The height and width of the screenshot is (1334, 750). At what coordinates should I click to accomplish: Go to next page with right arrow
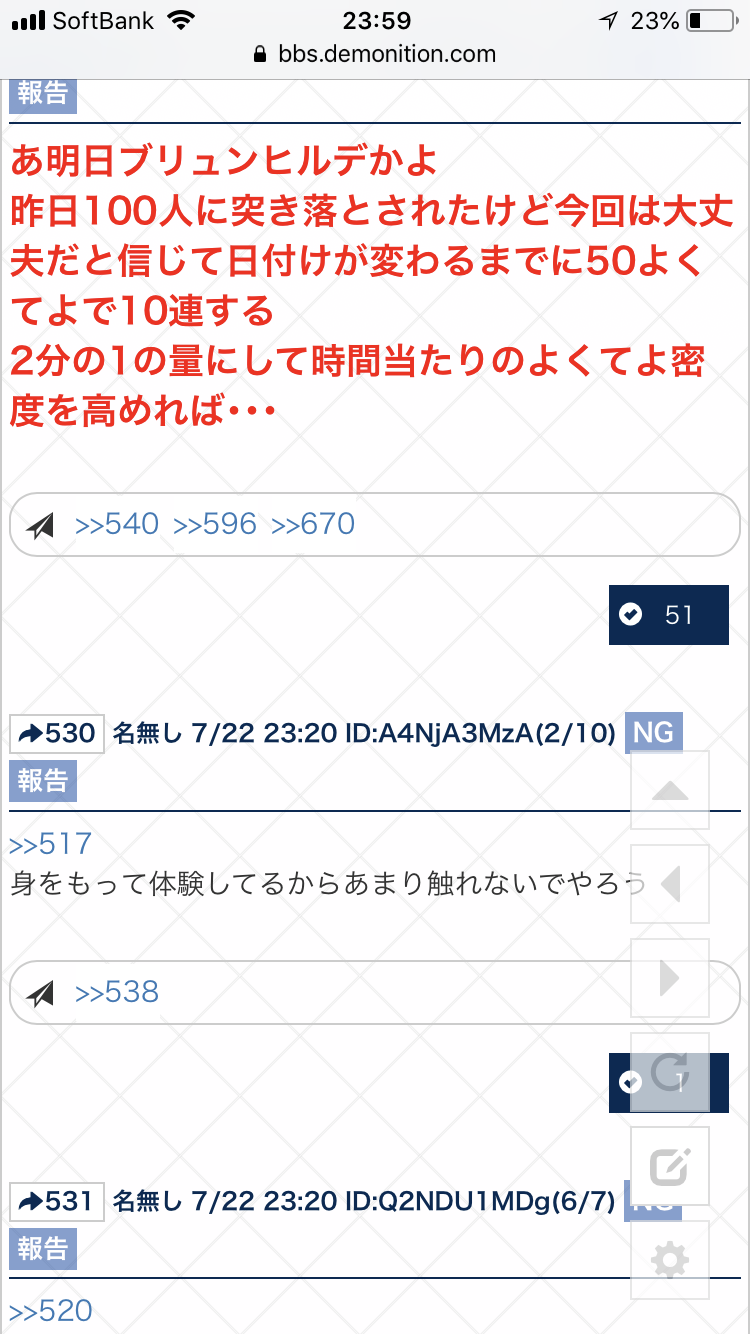670,978
